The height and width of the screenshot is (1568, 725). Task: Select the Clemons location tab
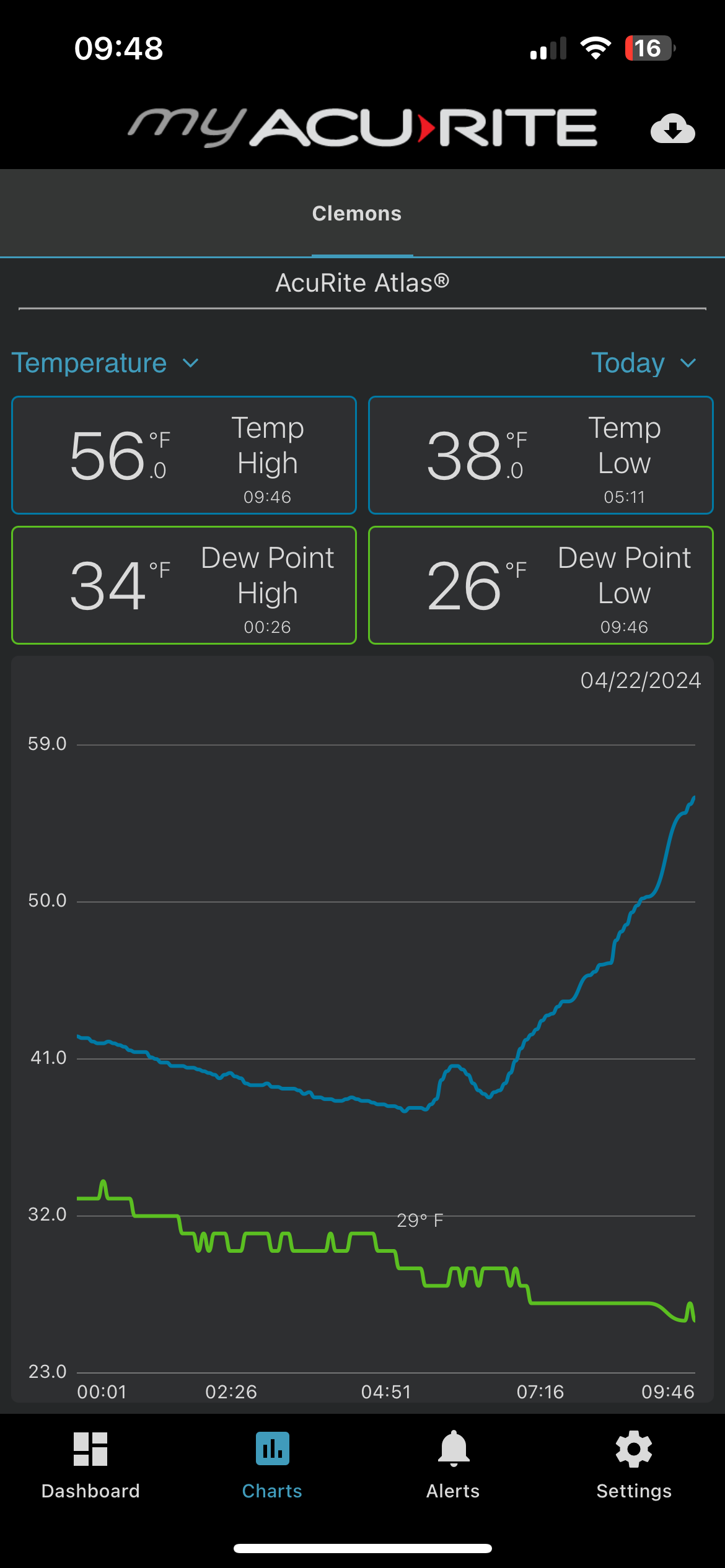coord(357,214)
